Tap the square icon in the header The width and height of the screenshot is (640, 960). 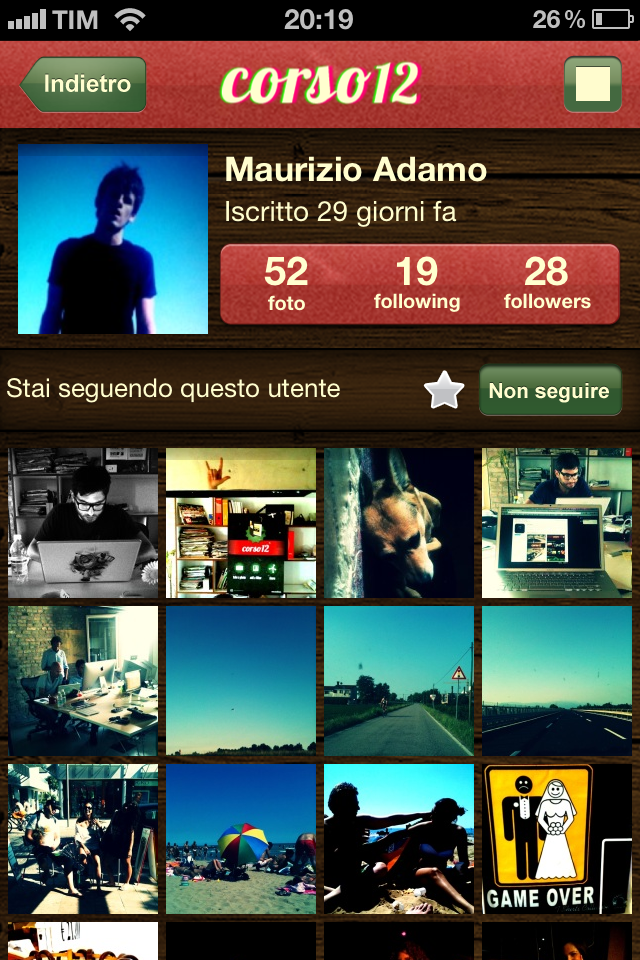click(592, 84)
